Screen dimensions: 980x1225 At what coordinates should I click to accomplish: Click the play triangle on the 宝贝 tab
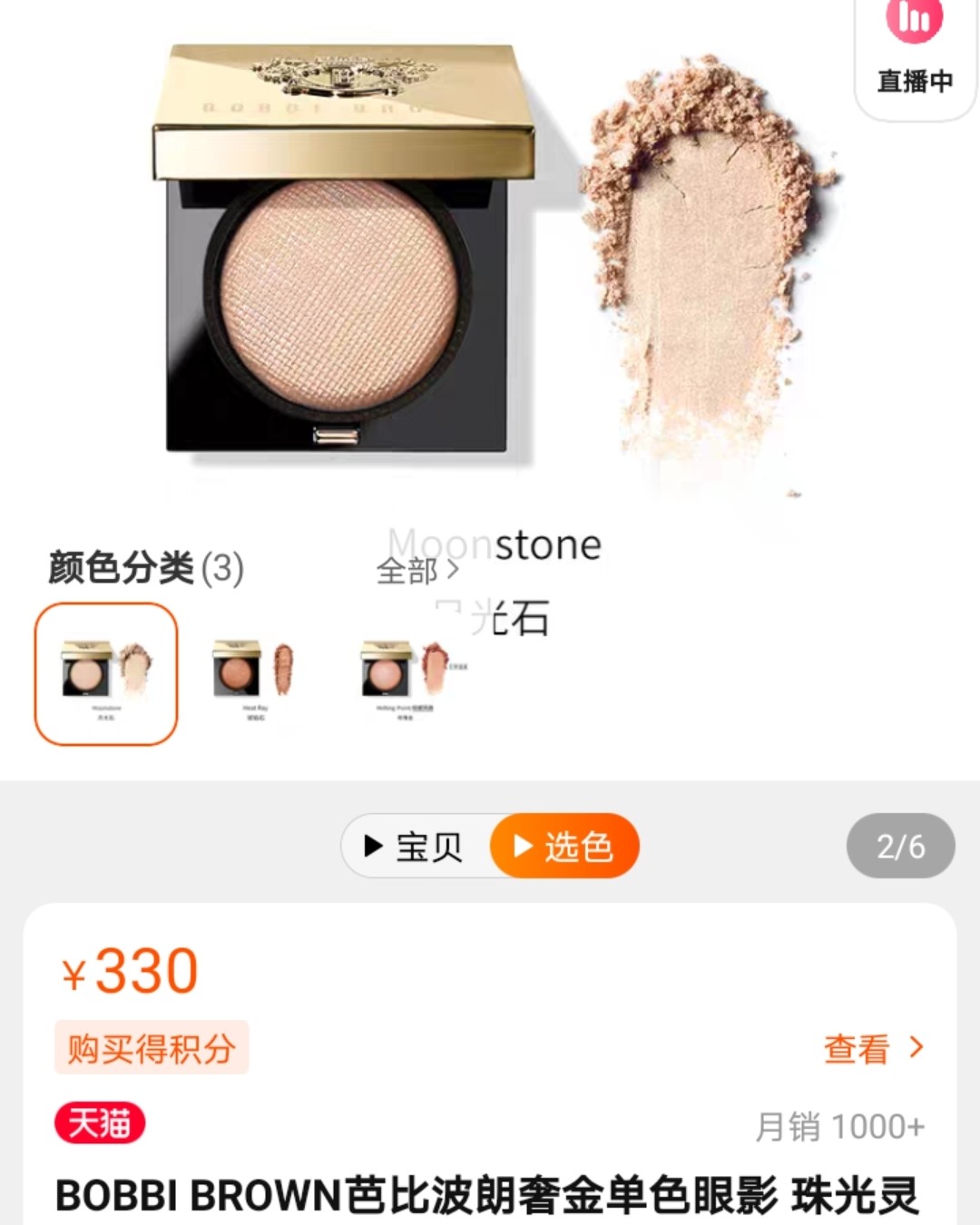[371, 846]
